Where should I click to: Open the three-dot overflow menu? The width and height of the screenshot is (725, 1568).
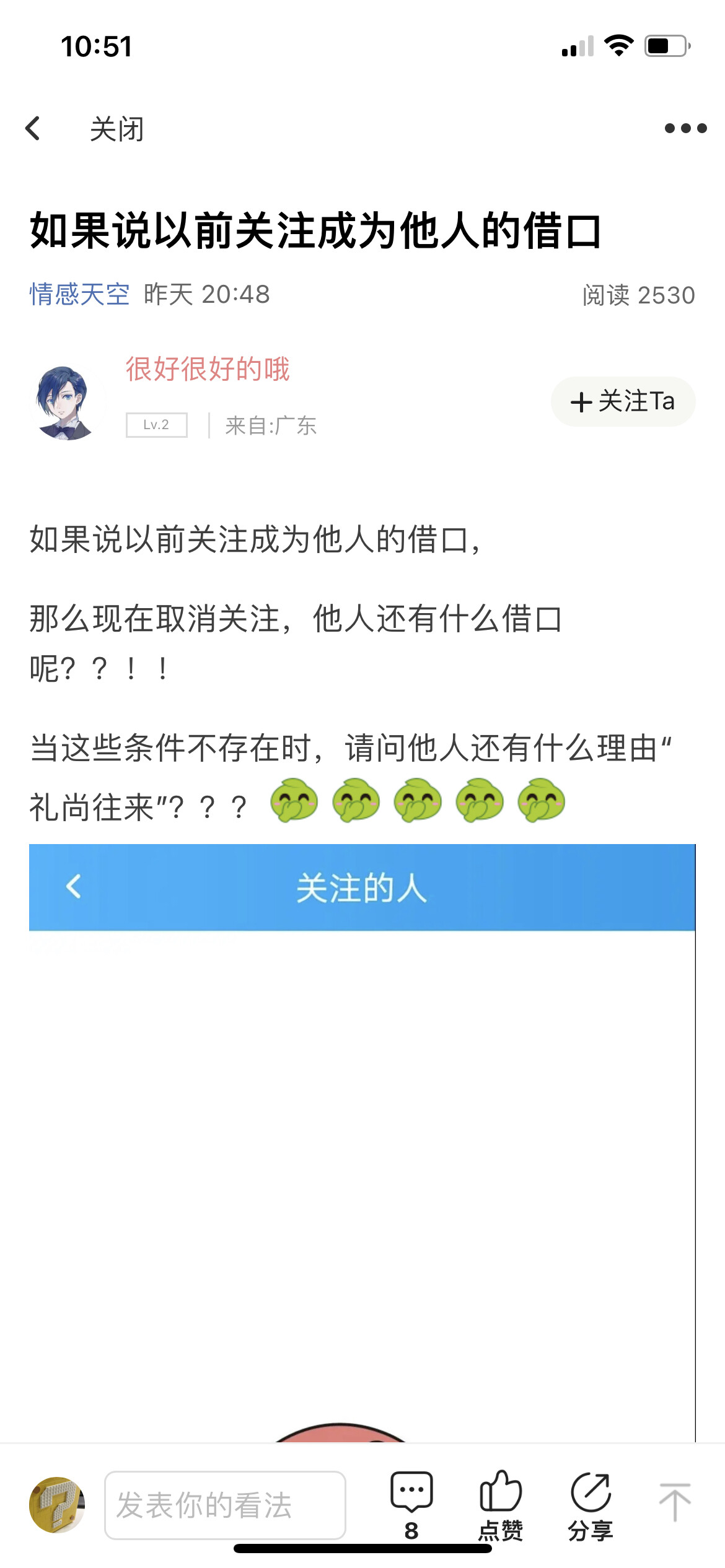[685, 129]
